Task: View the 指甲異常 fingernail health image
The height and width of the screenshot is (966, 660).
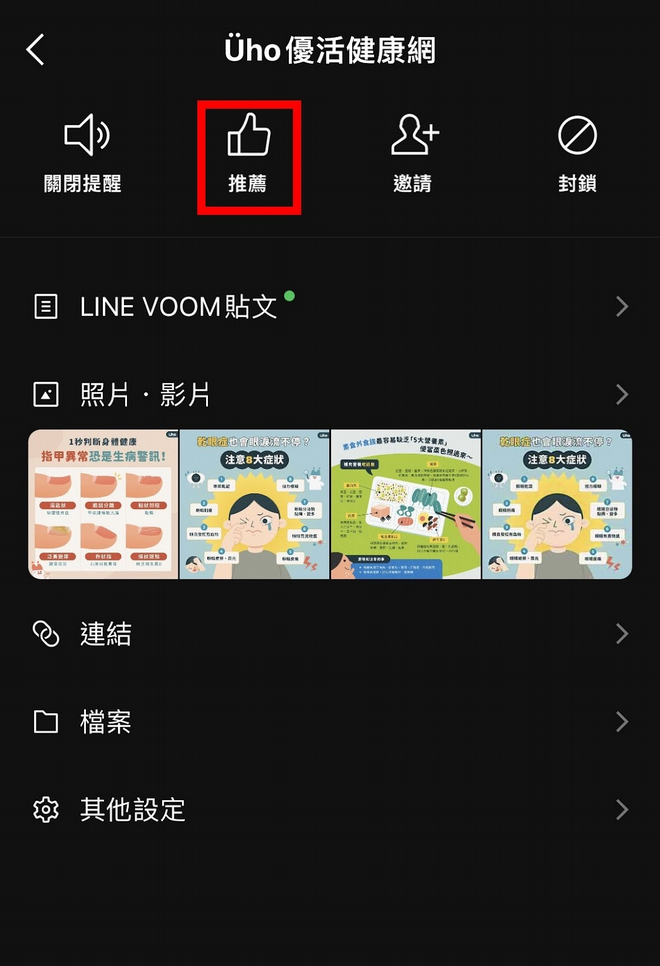Action: (103, 504)
